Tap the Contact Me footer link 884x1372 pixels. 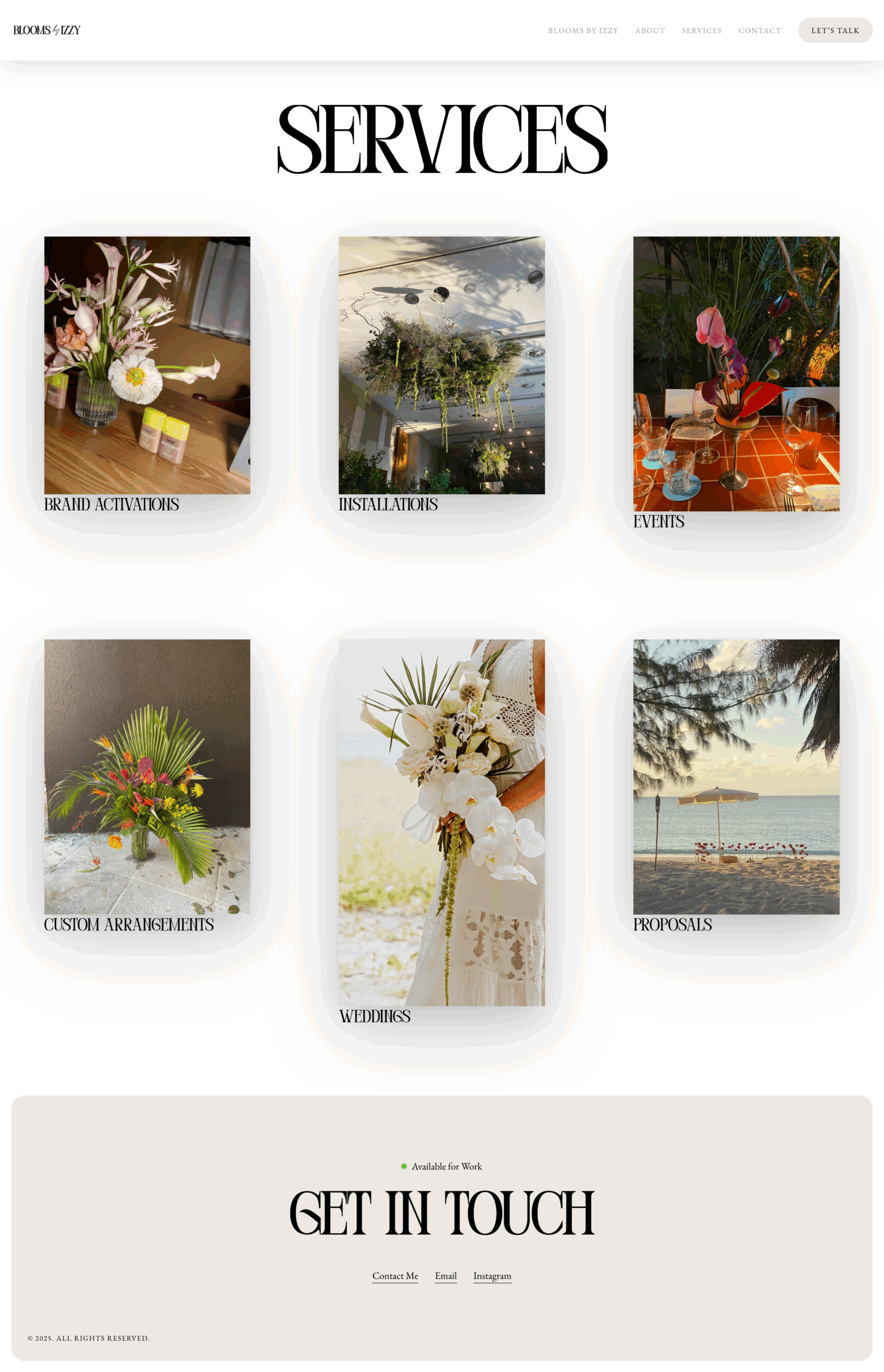395,1276
